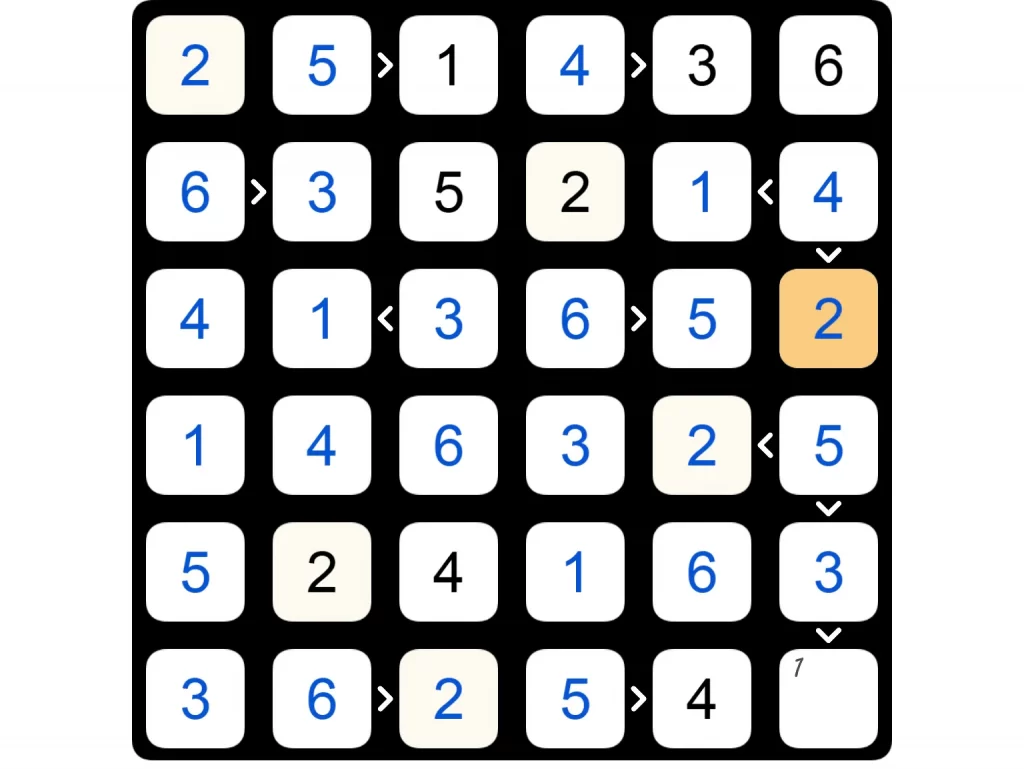
Task: Tap the black 4 in the bottom row
Action: (x=701, y=698)
